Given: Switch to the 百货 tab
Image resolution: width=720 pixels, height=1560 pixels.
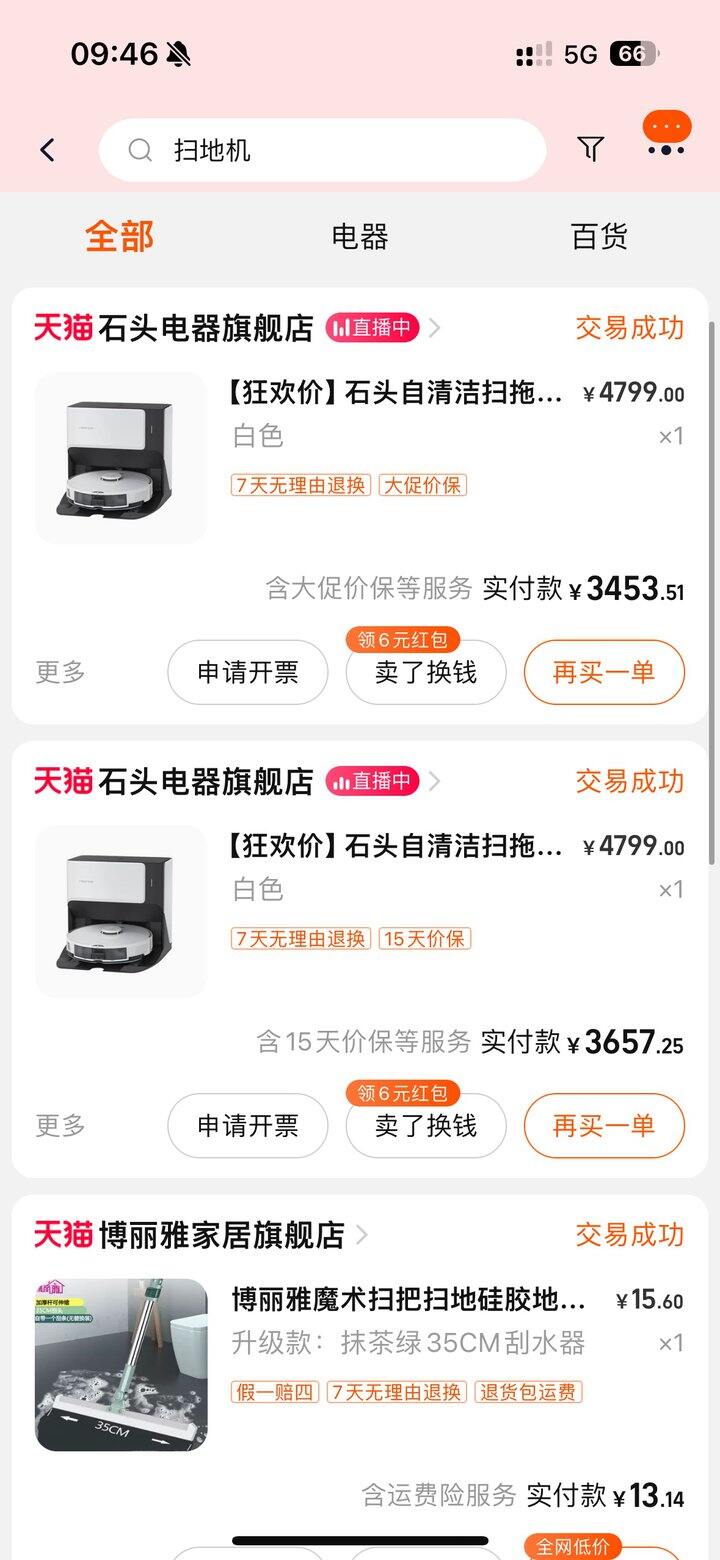Looking at the screenshot, I should [599, 237].
